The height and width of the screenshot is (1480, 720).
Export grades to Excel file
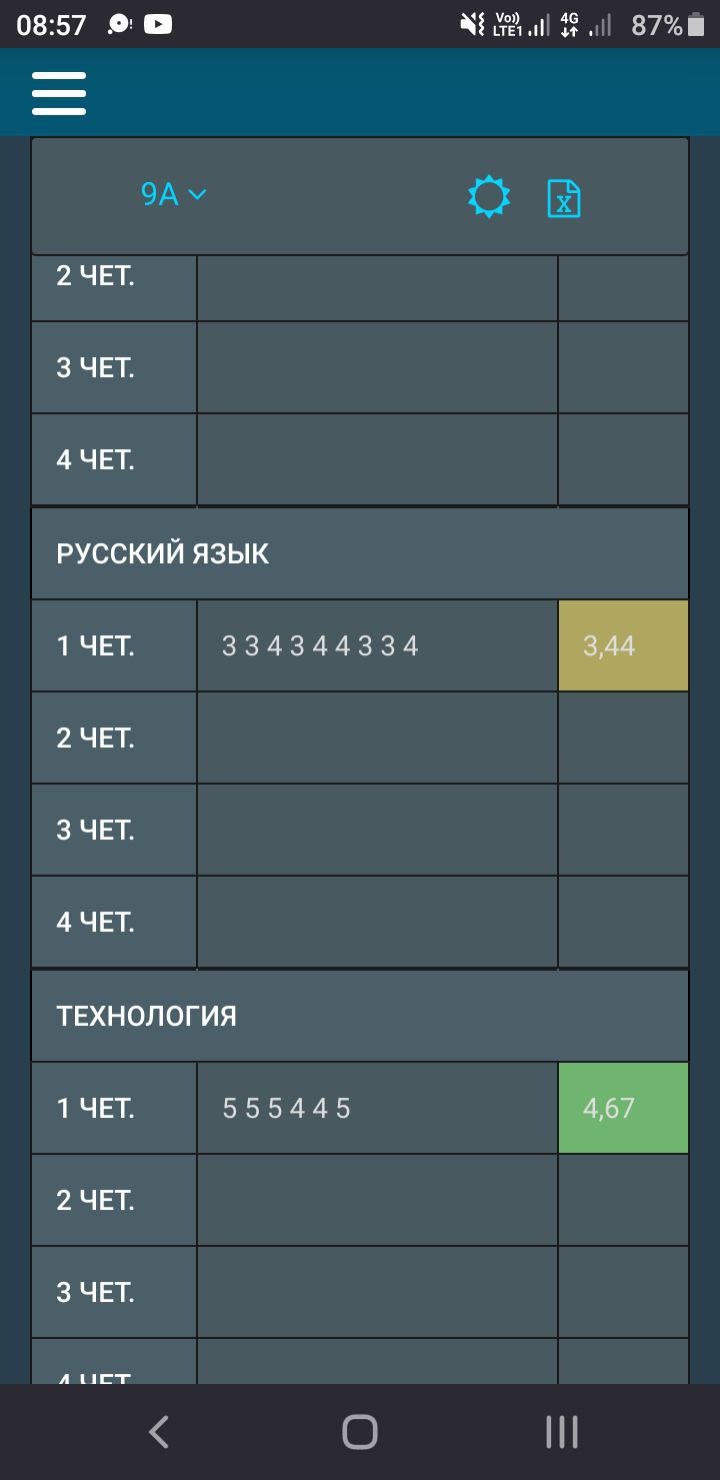pyautogui.click(x=564, y=198)
